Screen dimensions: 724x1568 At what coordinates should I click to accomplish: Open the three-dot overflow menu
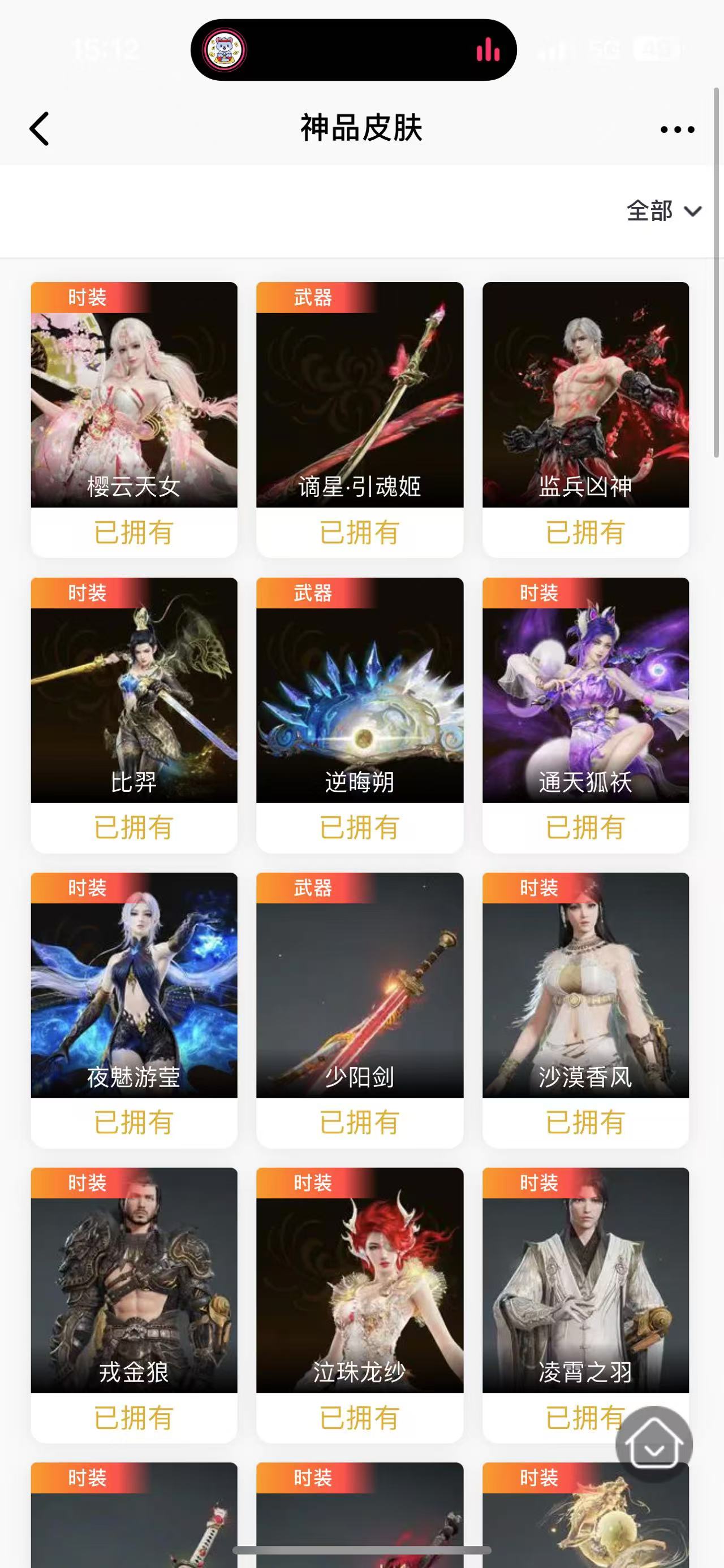point(677,129)
